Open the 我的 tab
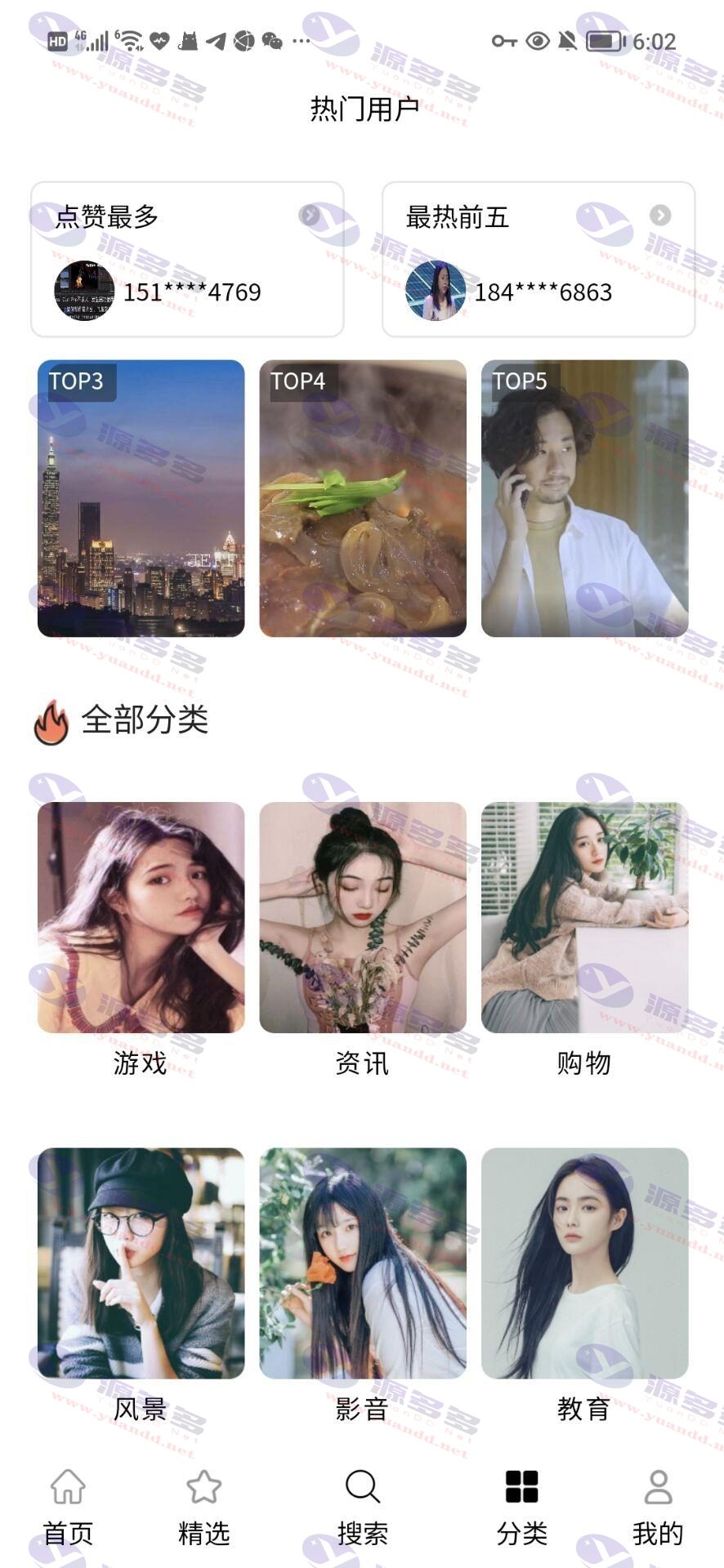The width and height of the screenshot is (724, 1568). coord(658,1508)
